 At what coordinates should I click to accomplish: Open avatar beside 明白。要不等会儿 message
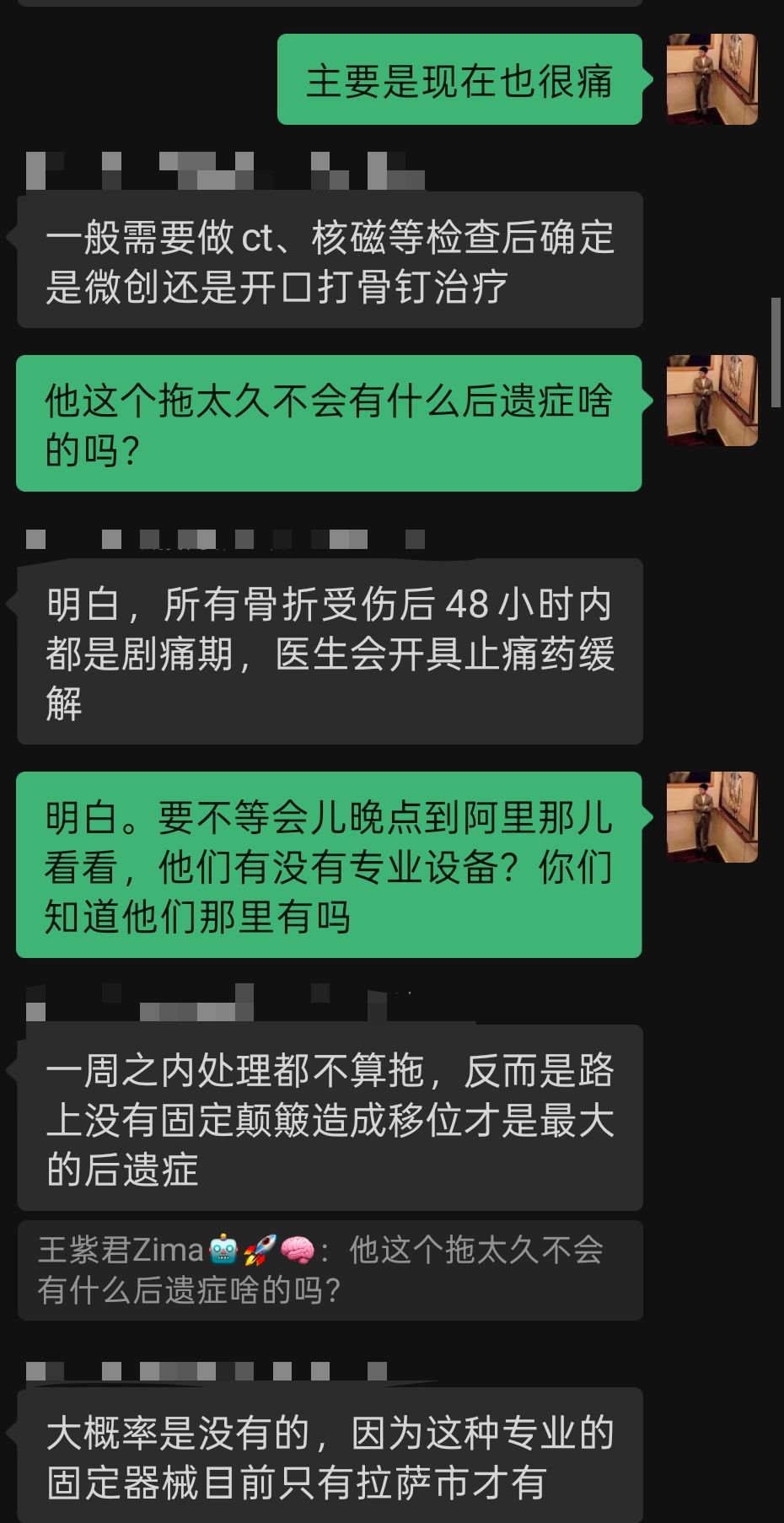point(712,817)
